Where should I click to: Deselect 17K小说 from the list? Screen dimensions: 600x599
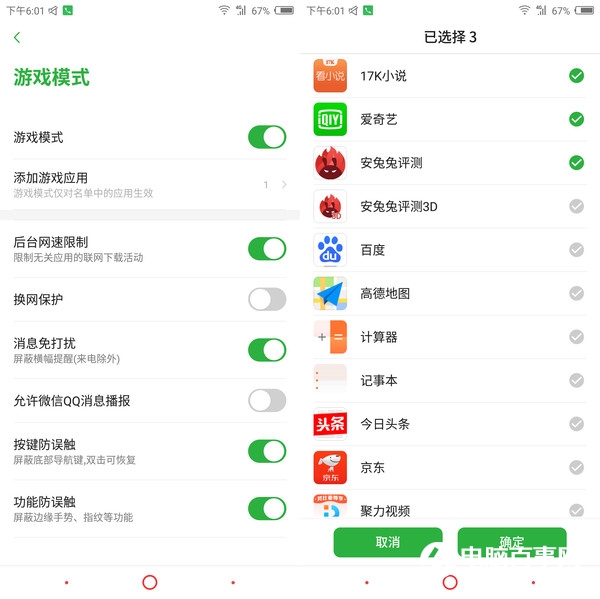pyautogui.click(x=576, y=76)
